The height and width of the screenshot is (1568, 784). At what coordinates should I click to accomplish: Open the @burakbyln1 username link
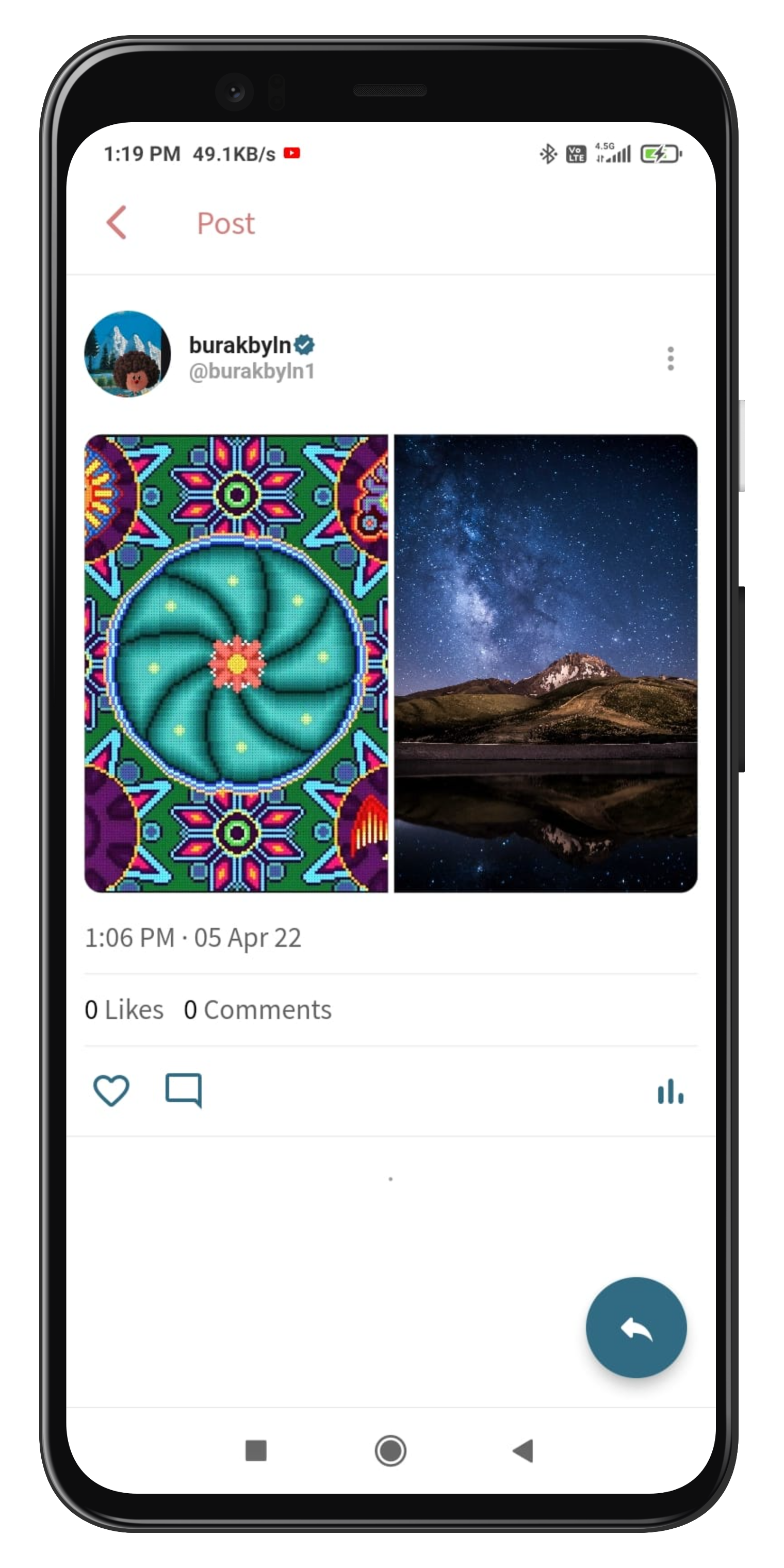click(x=251, y=371)
